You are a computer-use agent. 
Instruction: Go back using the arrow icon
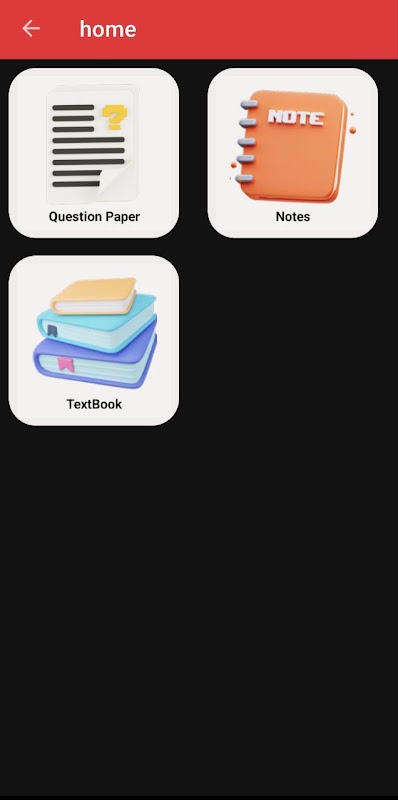point(31,29)
